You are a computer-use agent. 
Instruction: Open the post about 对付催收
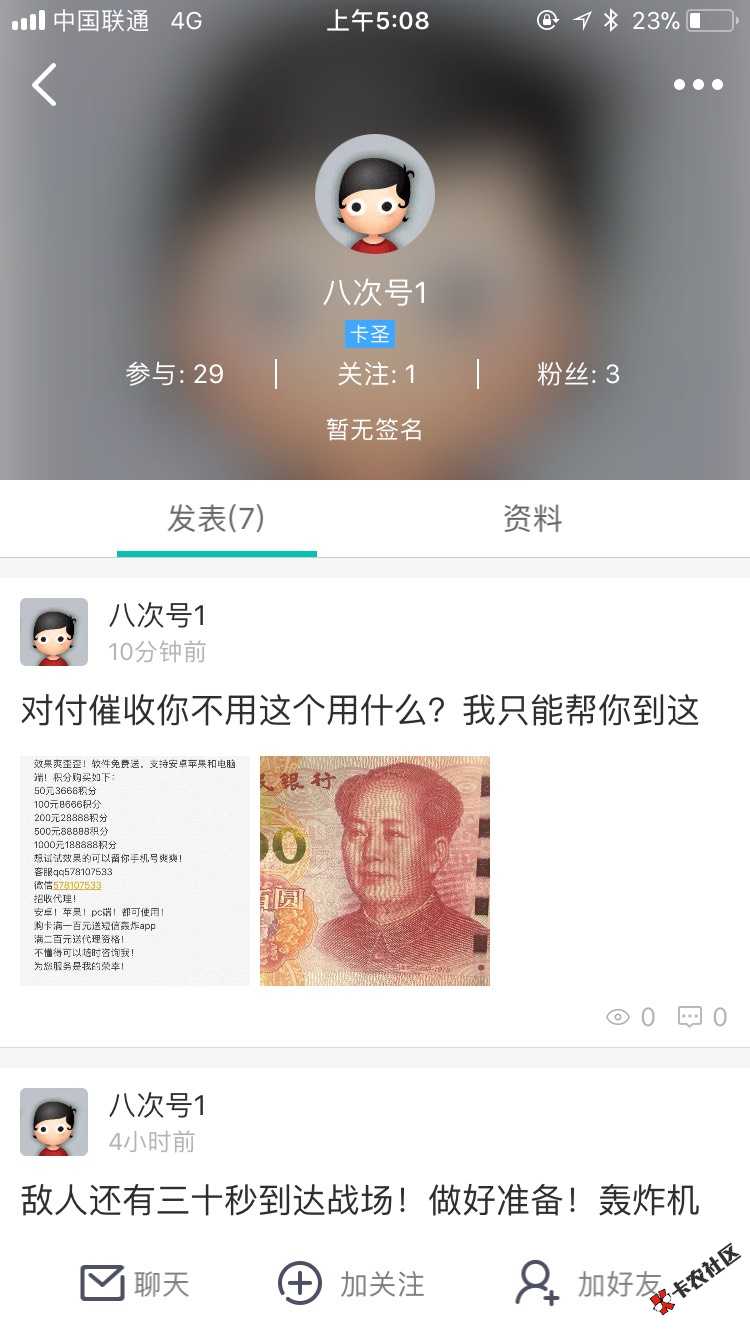pyautogui.click(x=360, y=711)
